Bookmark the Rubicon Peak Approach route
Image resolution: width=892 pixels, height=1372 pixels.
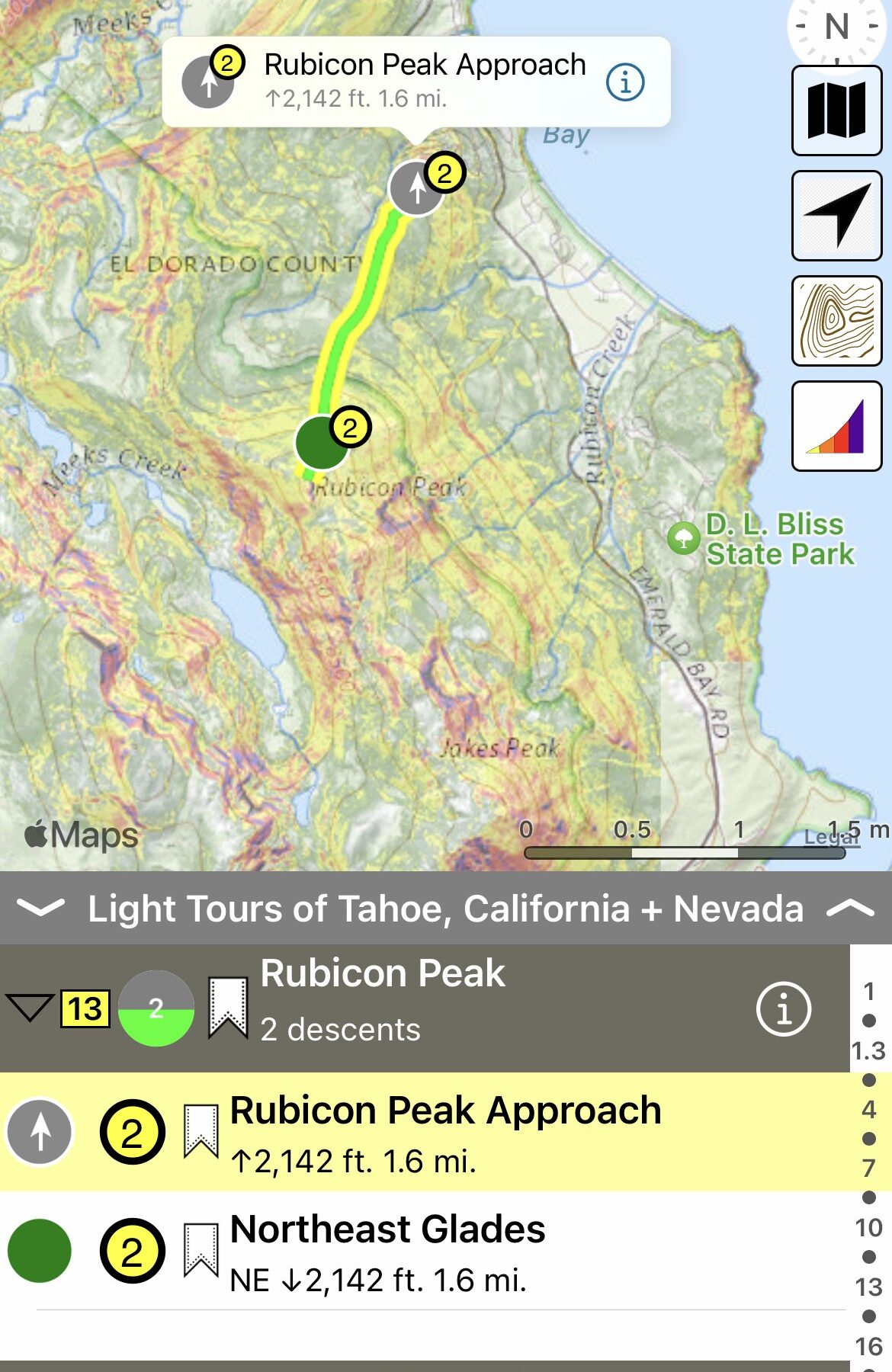coord(201,1132)
